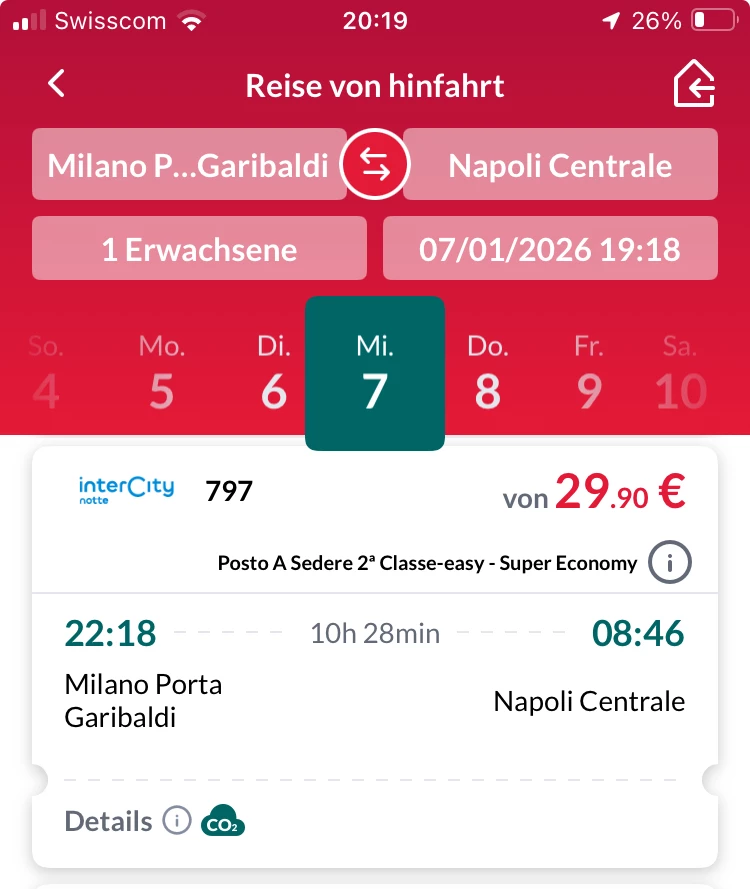
Task: Open date and time picker 07/01/2026
Action: (x=550, y=249)
